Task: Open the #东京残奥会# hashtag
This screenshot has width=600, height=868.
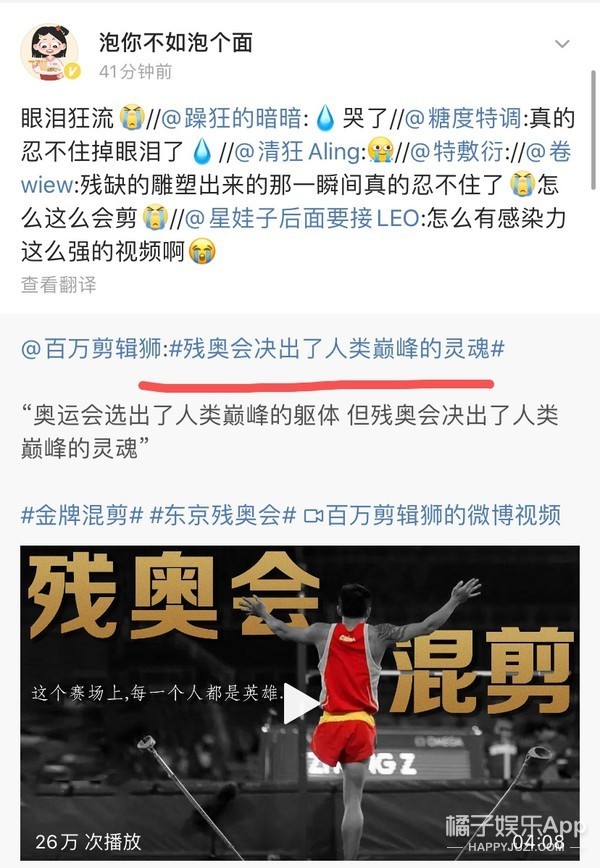Action: click(222, 515)
